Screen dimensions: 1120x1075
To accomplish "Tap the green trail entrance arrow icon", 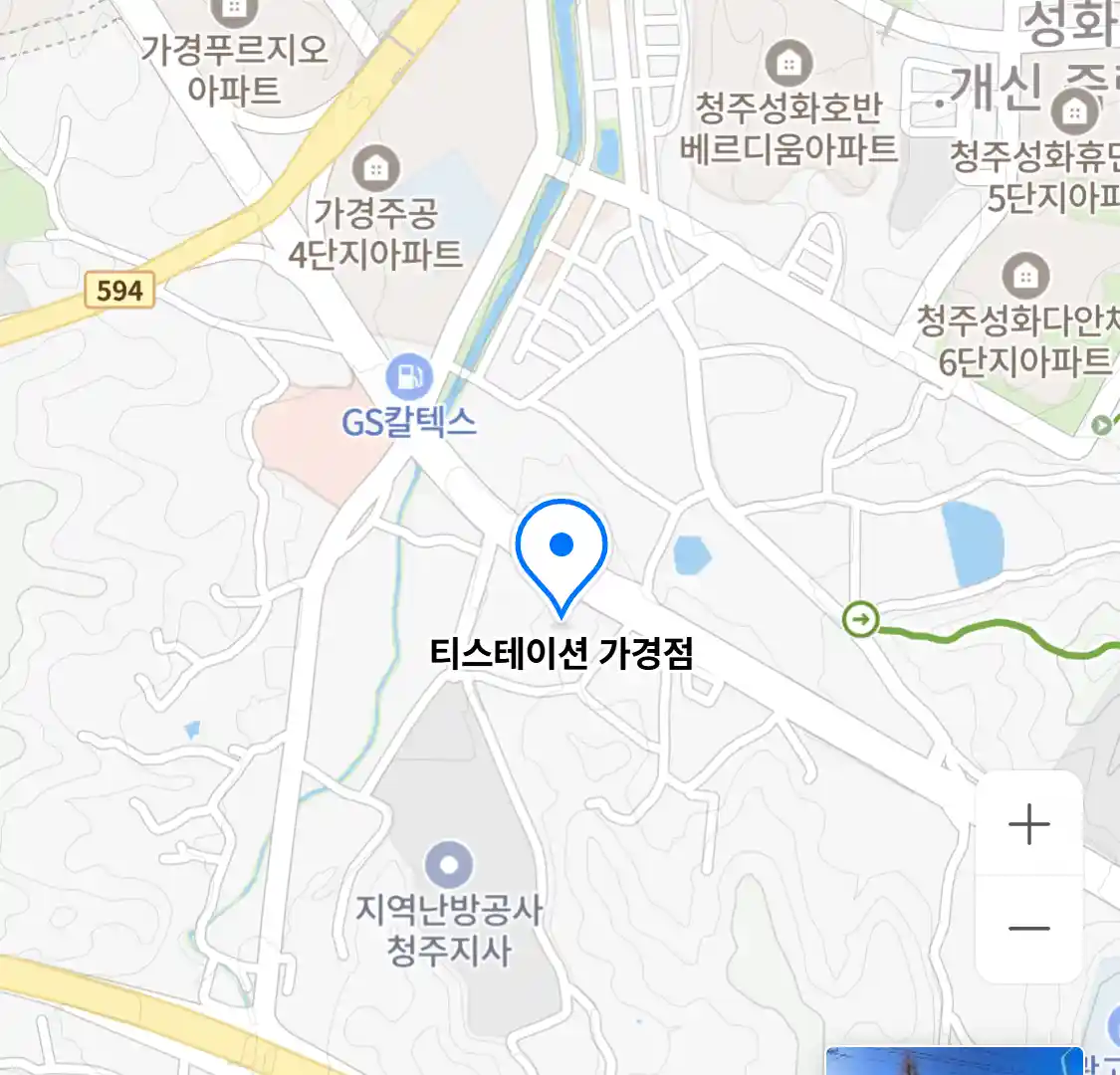I will pyautogui.click(x=861, y=620).
